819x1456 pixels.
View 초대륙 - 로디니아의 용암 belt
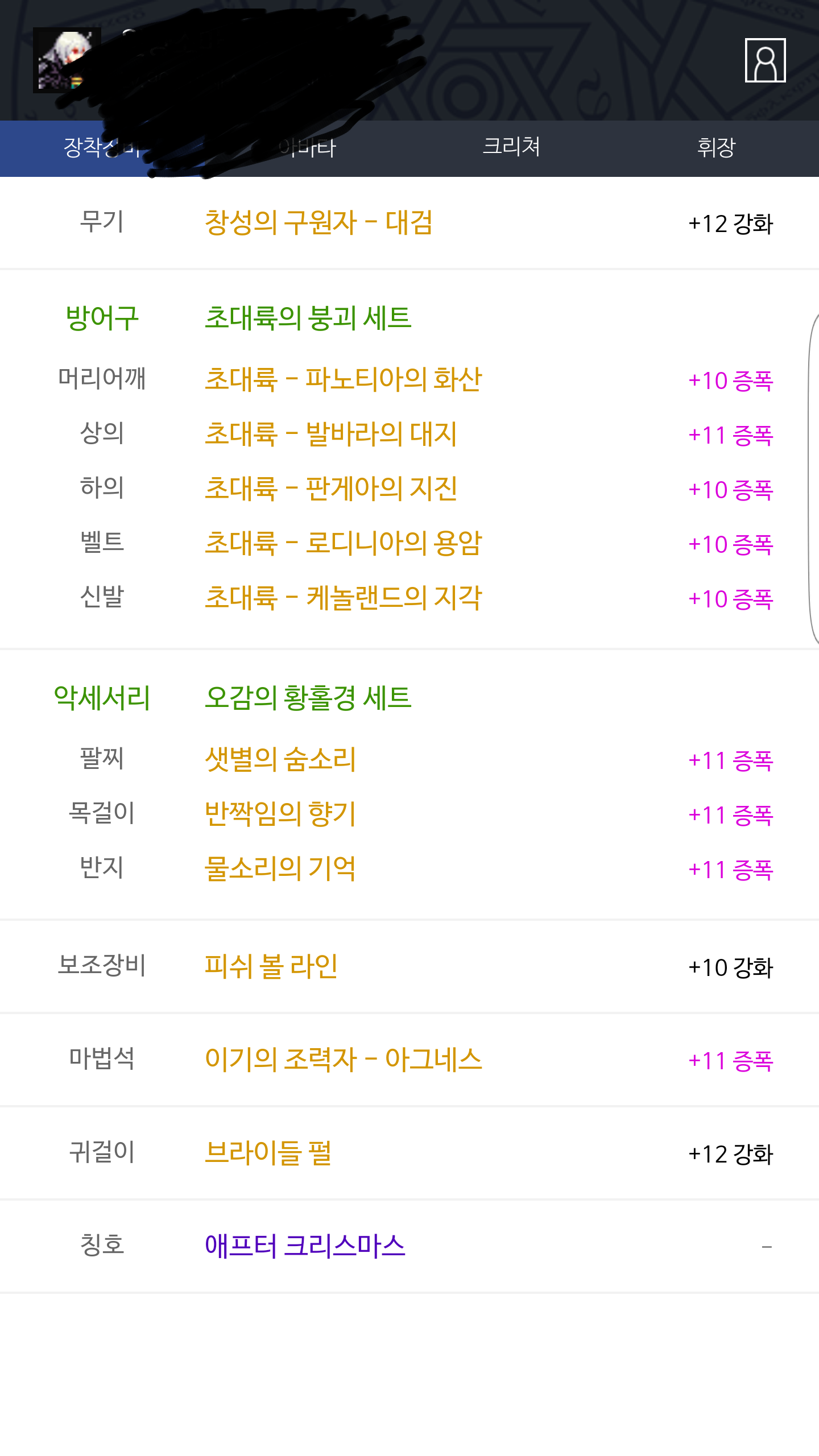coord(343,543)
